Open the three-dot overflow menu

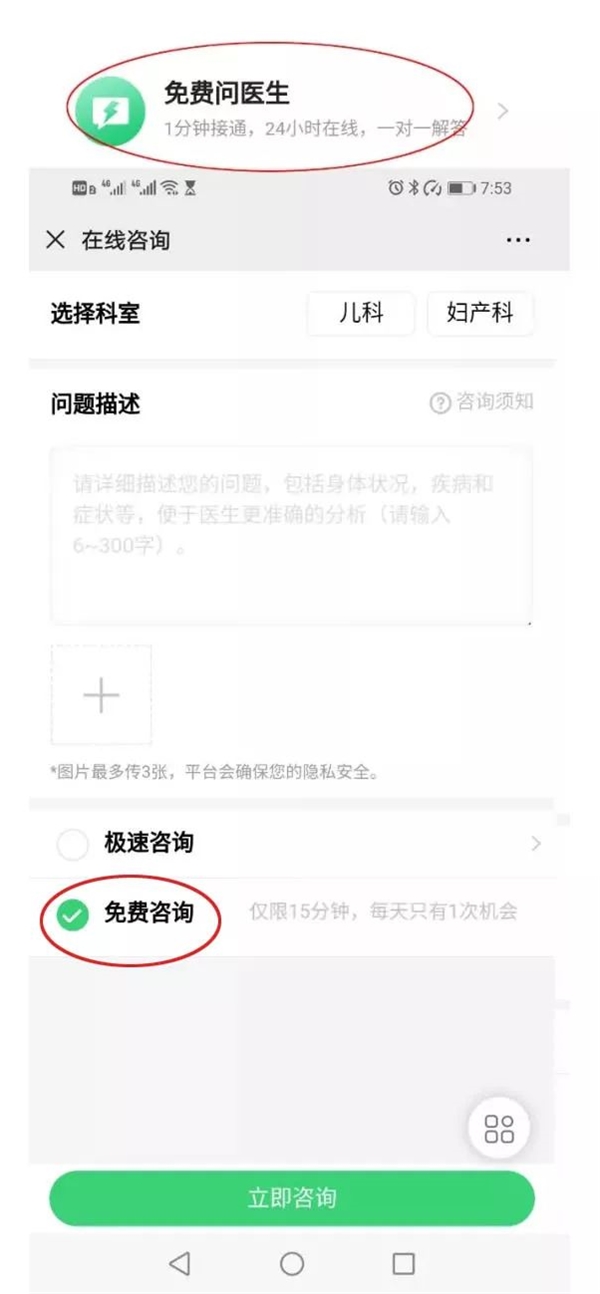click(517, 241)
